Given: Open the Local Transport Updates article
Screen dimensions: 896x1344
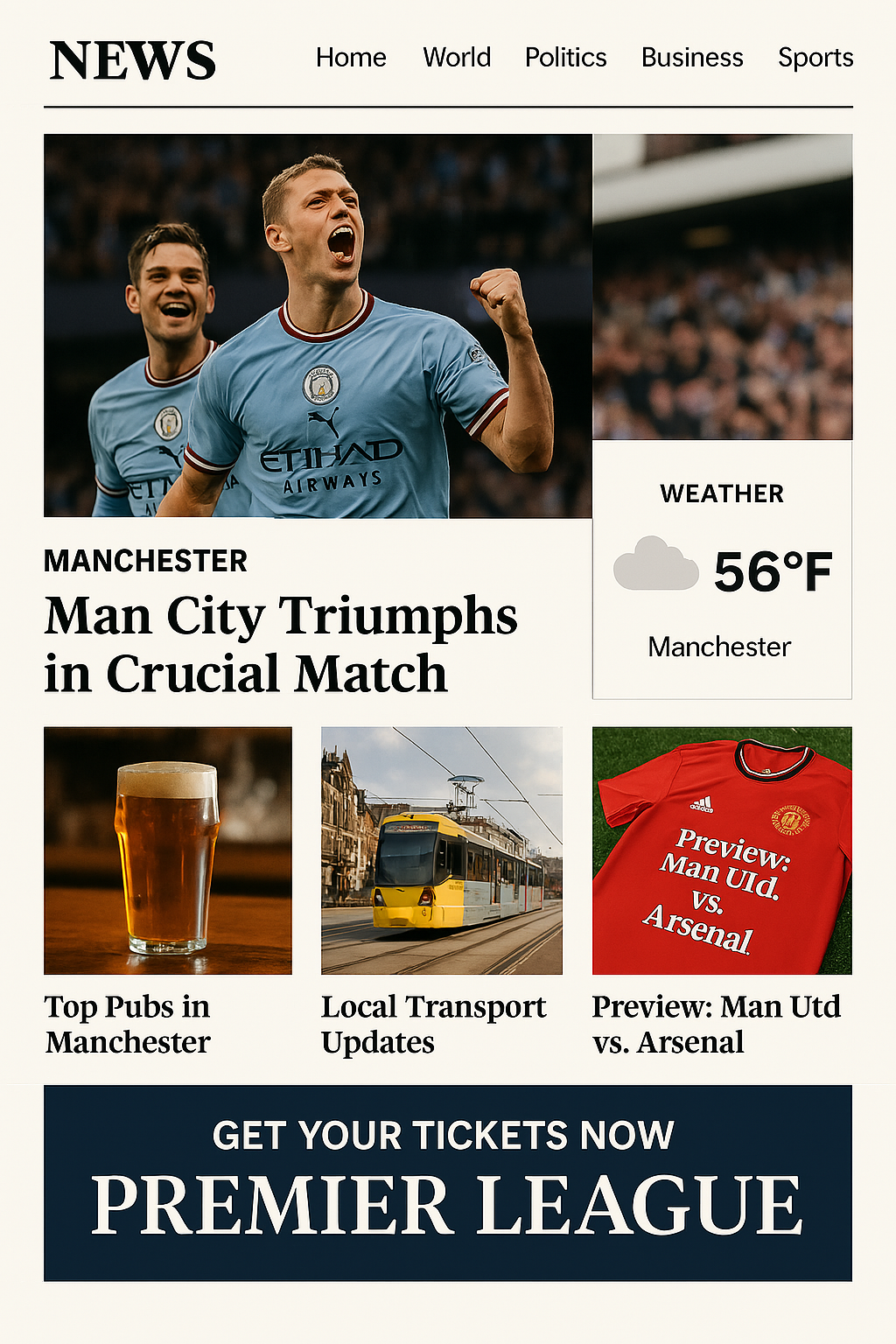Looking at the screenshot, I should (433, 1024).
